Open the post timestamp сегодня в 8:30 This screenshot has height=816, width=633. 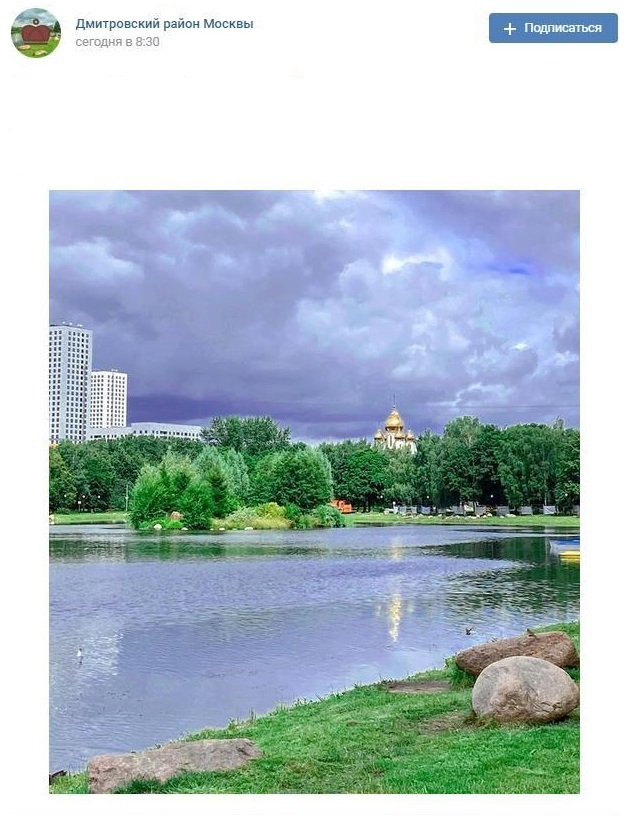117,42
